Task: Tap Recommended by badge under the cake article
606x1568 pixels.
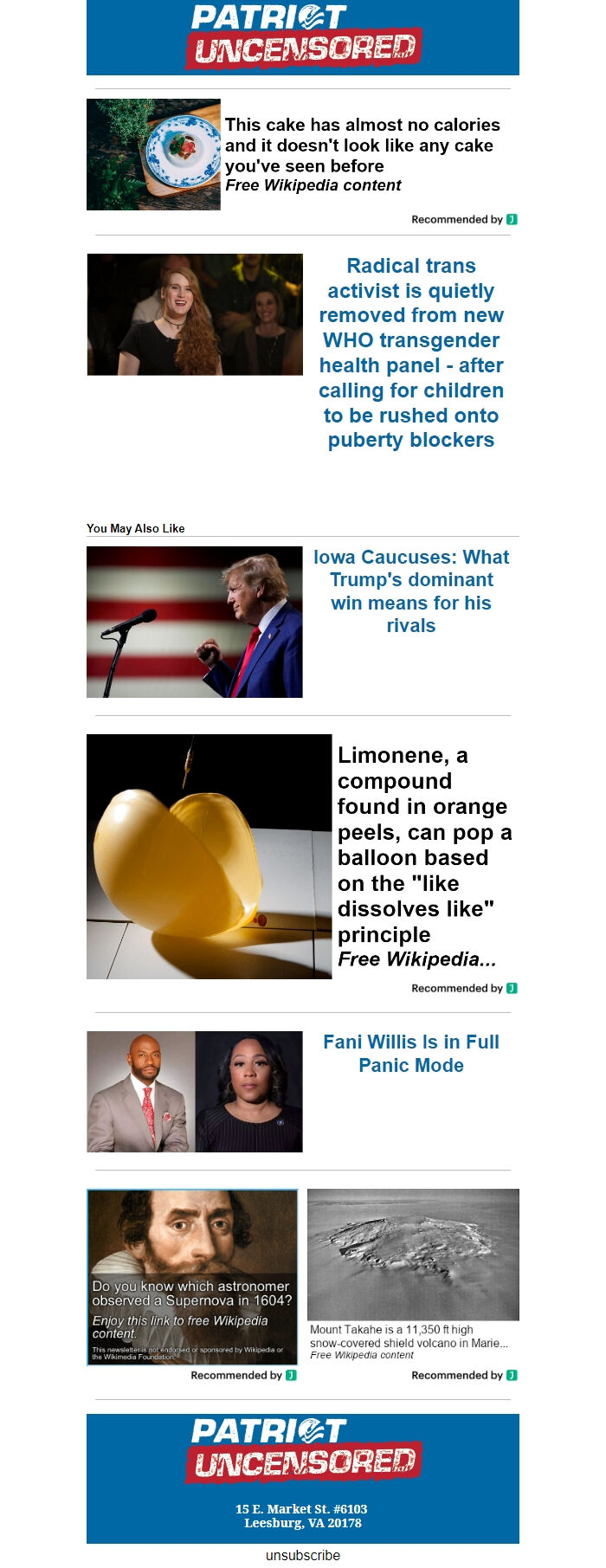Action: [464, 219]
